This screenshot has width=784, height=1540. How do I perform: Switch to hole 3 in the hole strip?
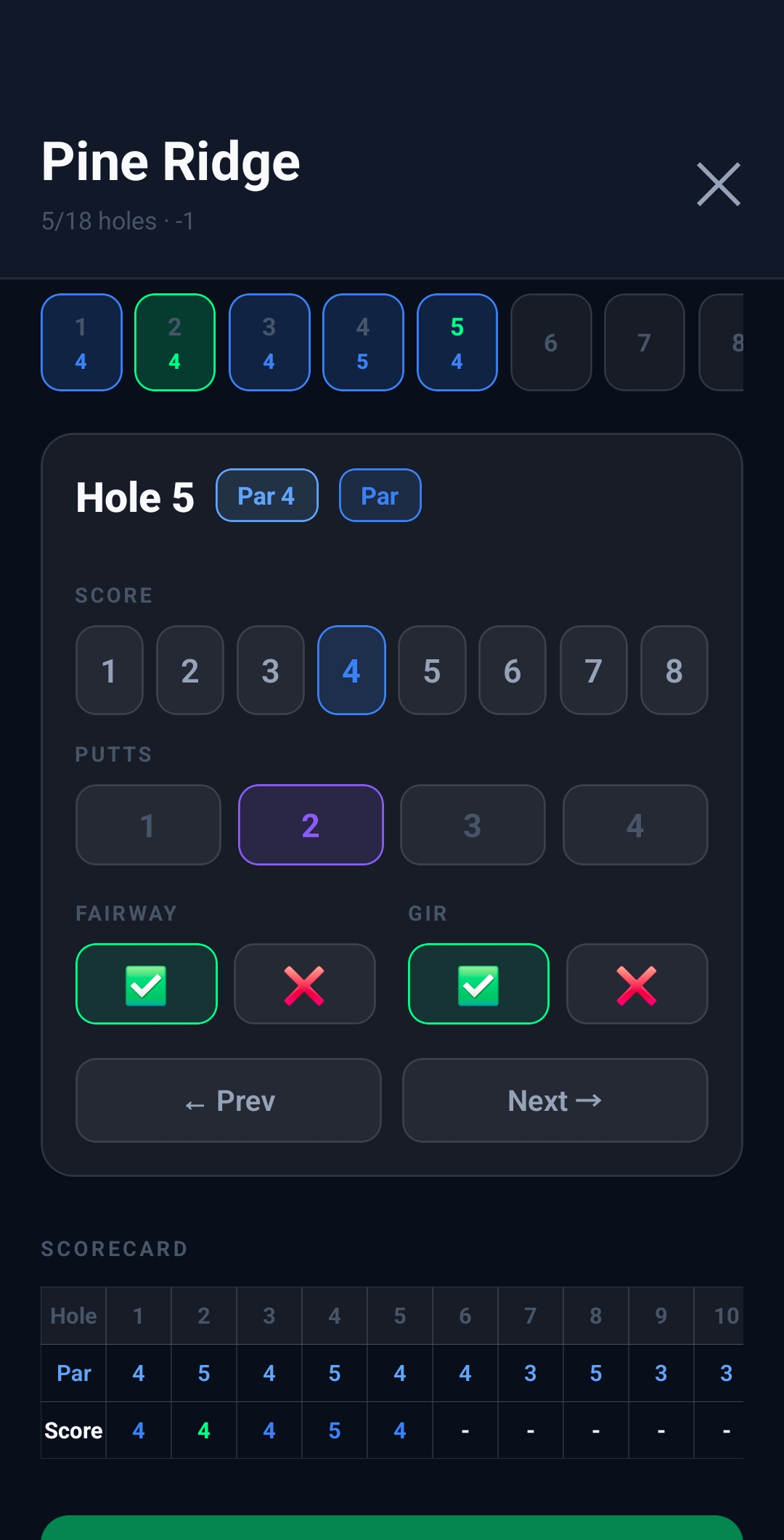click(x=269, y=343)
